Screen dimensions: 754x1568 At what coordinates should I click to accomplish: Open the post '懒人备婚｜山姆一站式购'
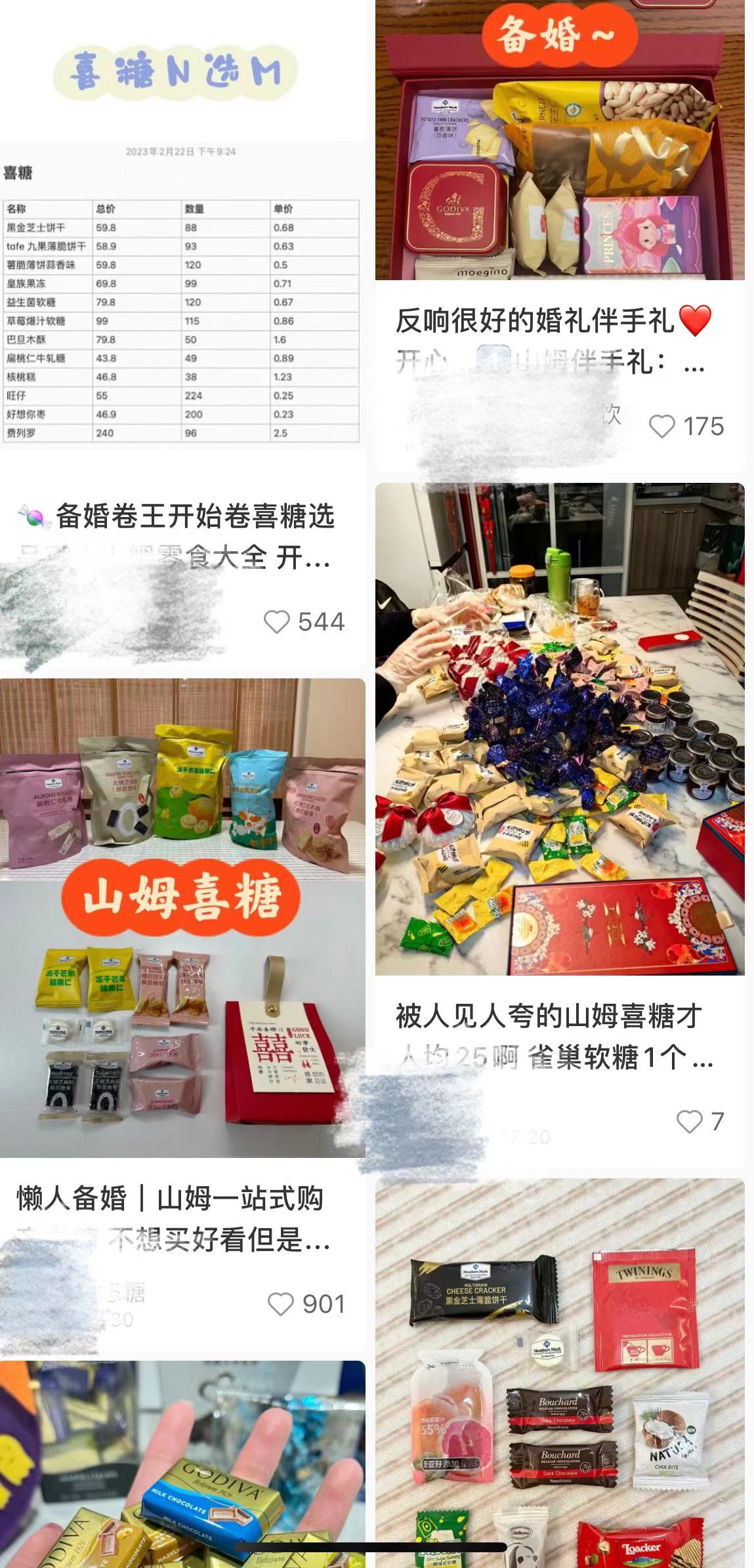(x=171, y=1199)
